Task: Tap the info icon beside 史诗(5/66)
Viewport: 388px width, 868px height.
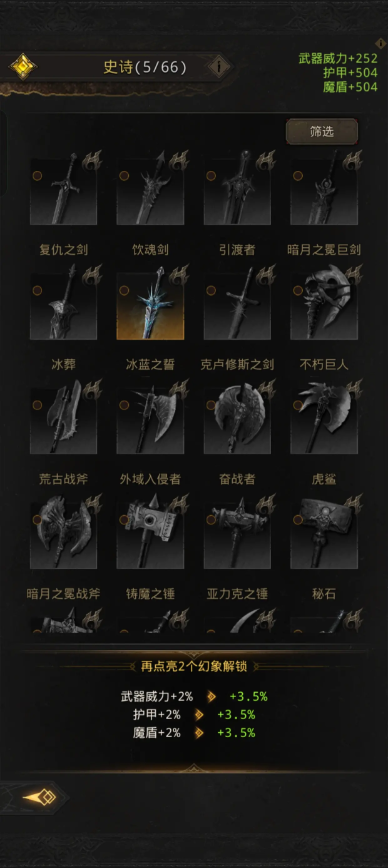Action: [219, 67]
